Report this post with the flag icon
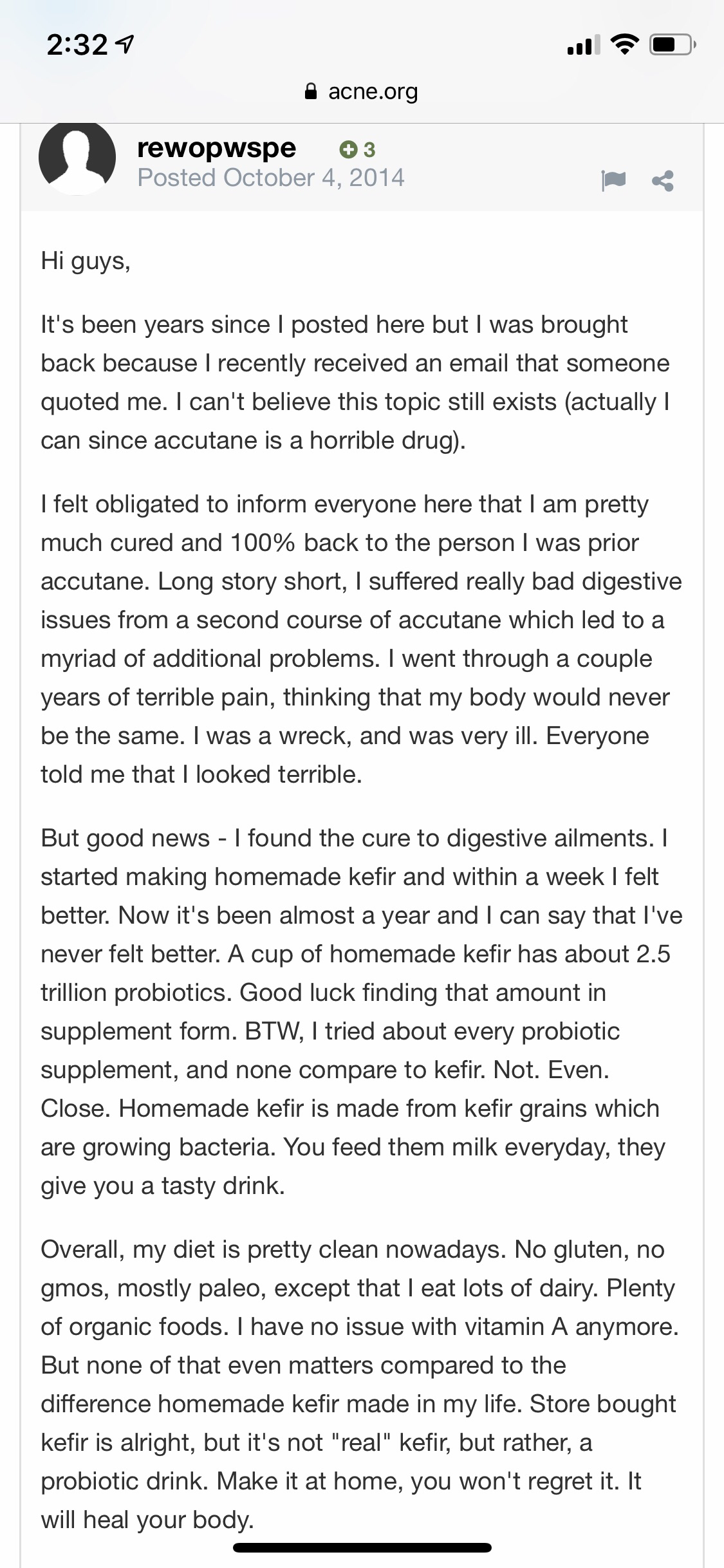 point(613,181)
